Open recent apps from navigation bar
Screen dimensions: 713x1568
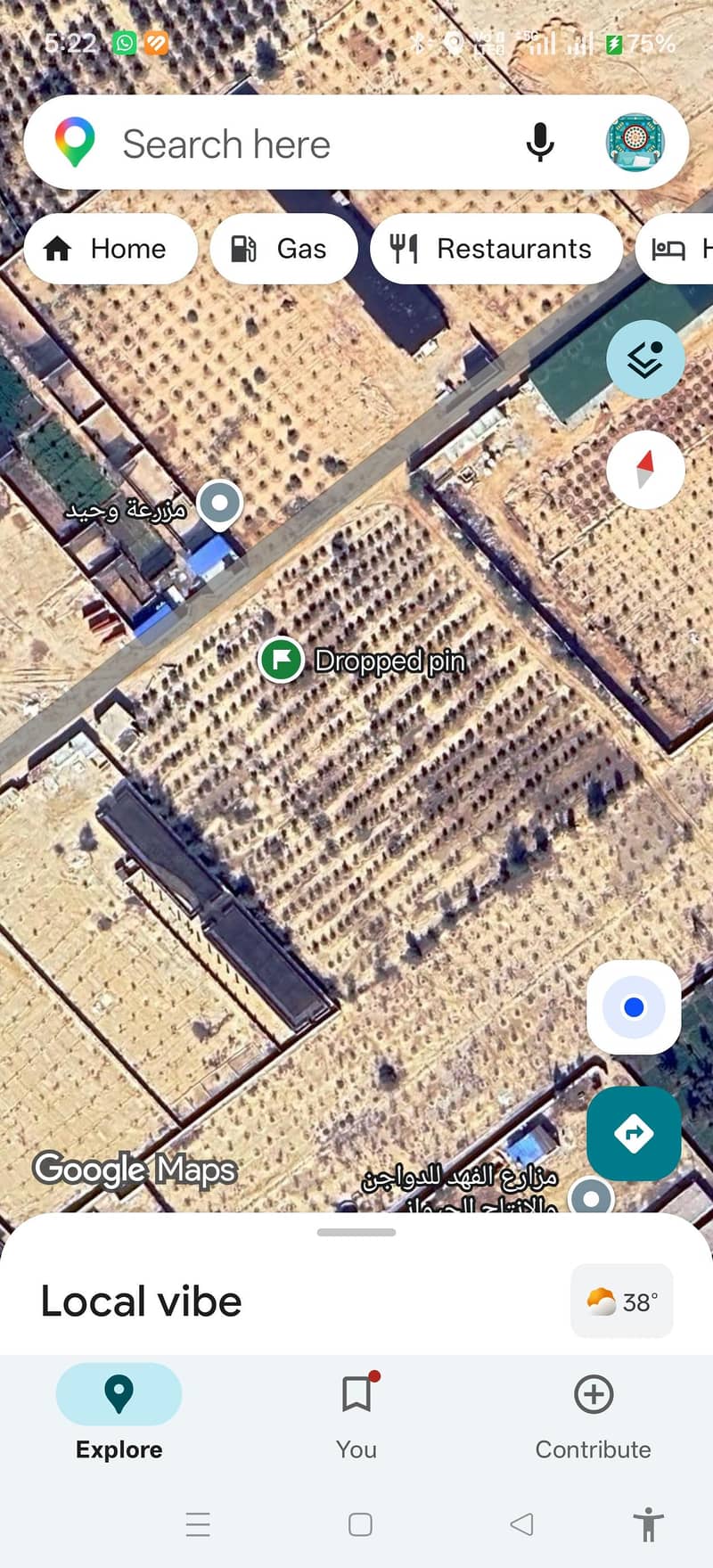[x=198, y=1524]
